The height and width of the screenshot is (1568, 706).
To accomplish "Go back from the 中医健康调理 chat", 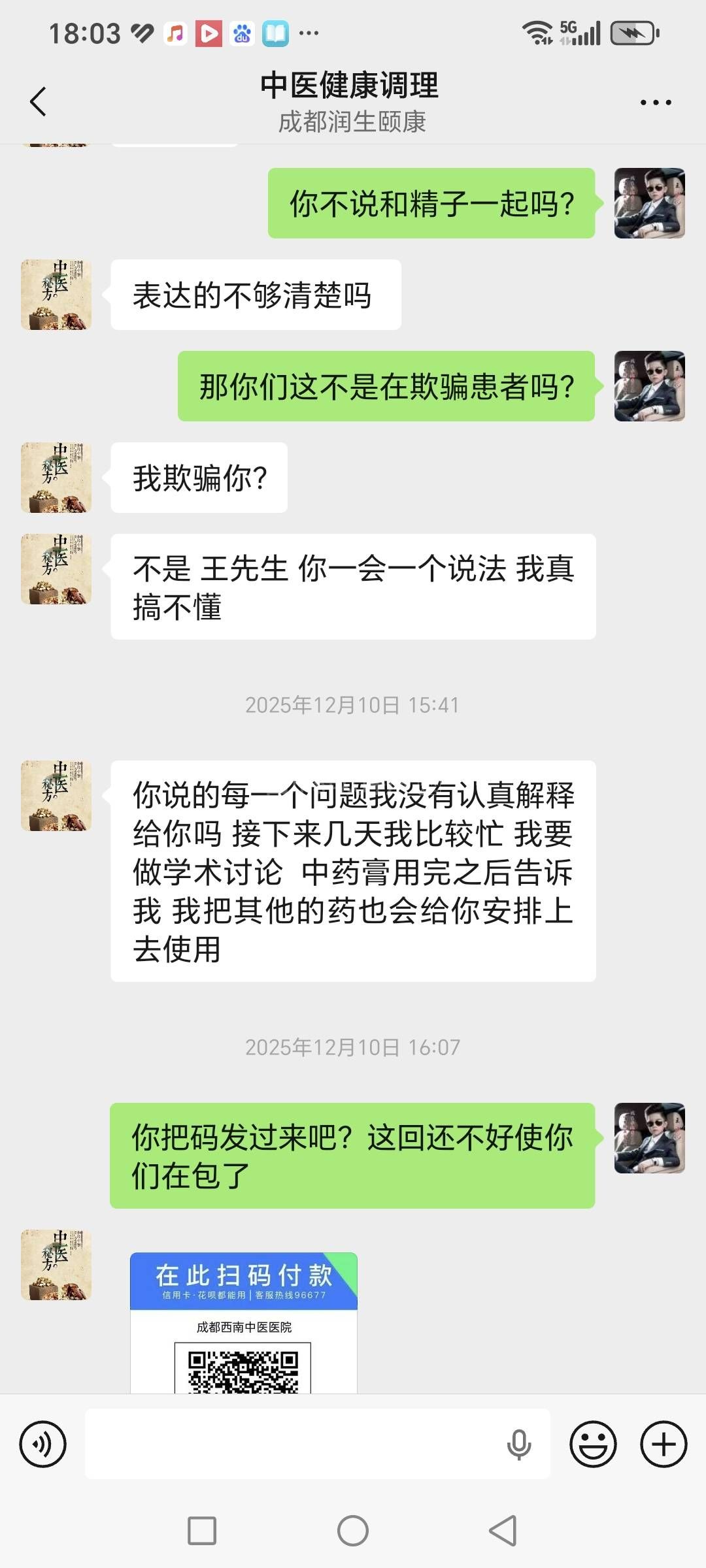I will pos(38,102).
